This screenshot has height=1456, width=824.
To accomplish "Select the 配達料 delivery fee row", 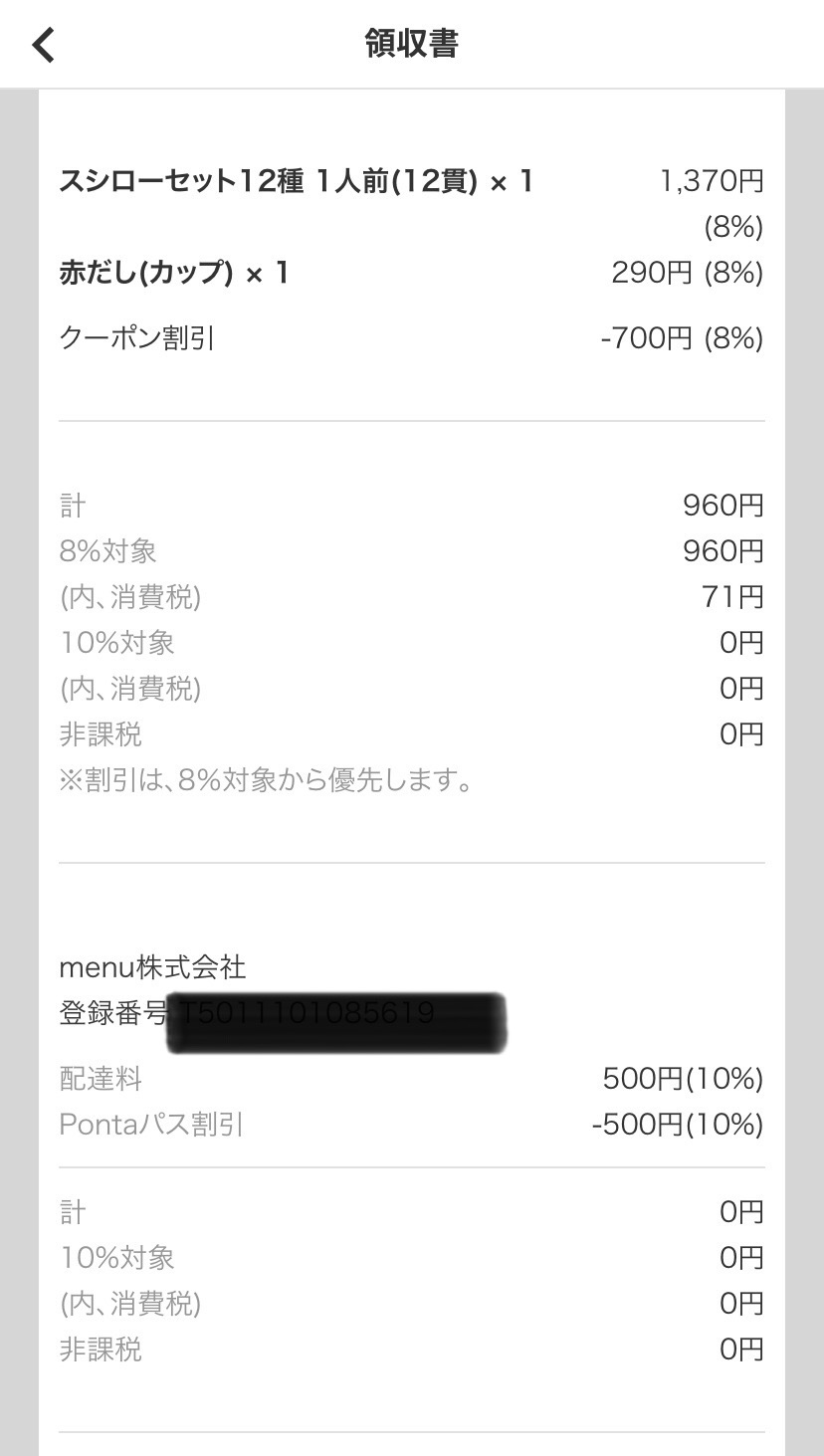I will (101, 1079).
